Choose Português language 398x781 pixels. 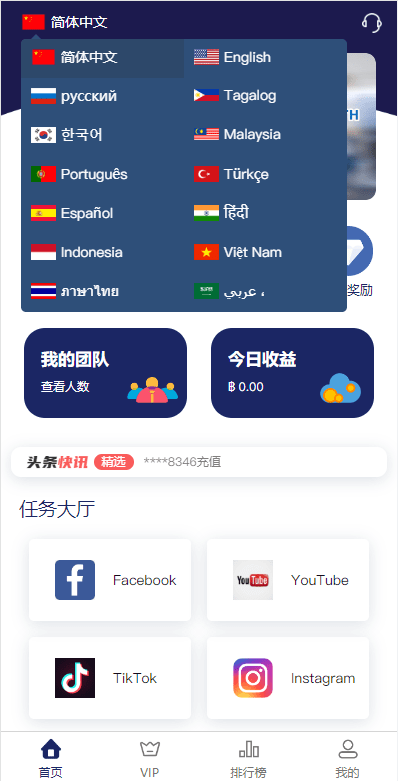[x=103, y=174]
